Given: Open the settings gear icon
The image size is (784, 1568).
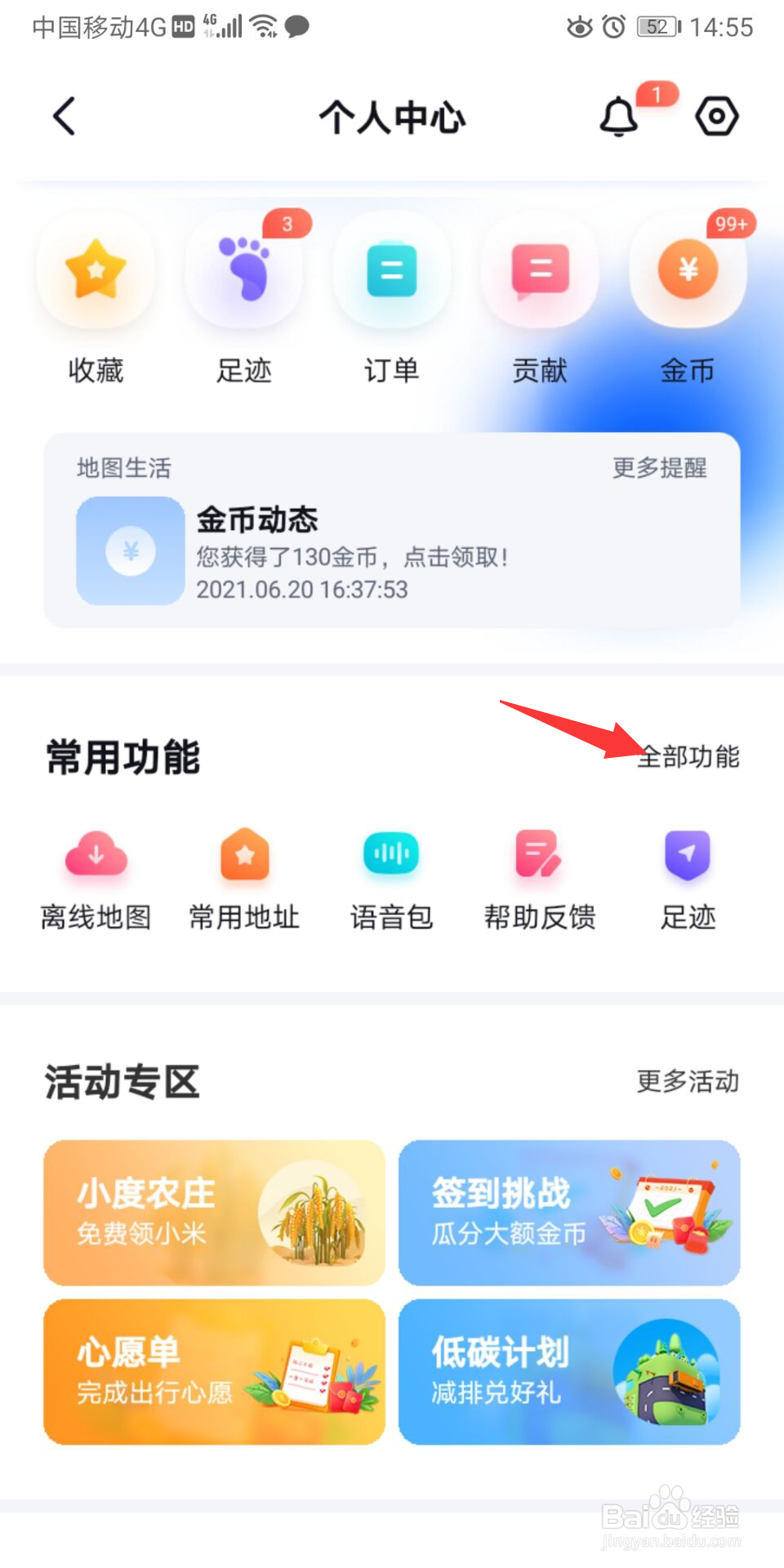Looking at the screenshot, I should 716,116.
